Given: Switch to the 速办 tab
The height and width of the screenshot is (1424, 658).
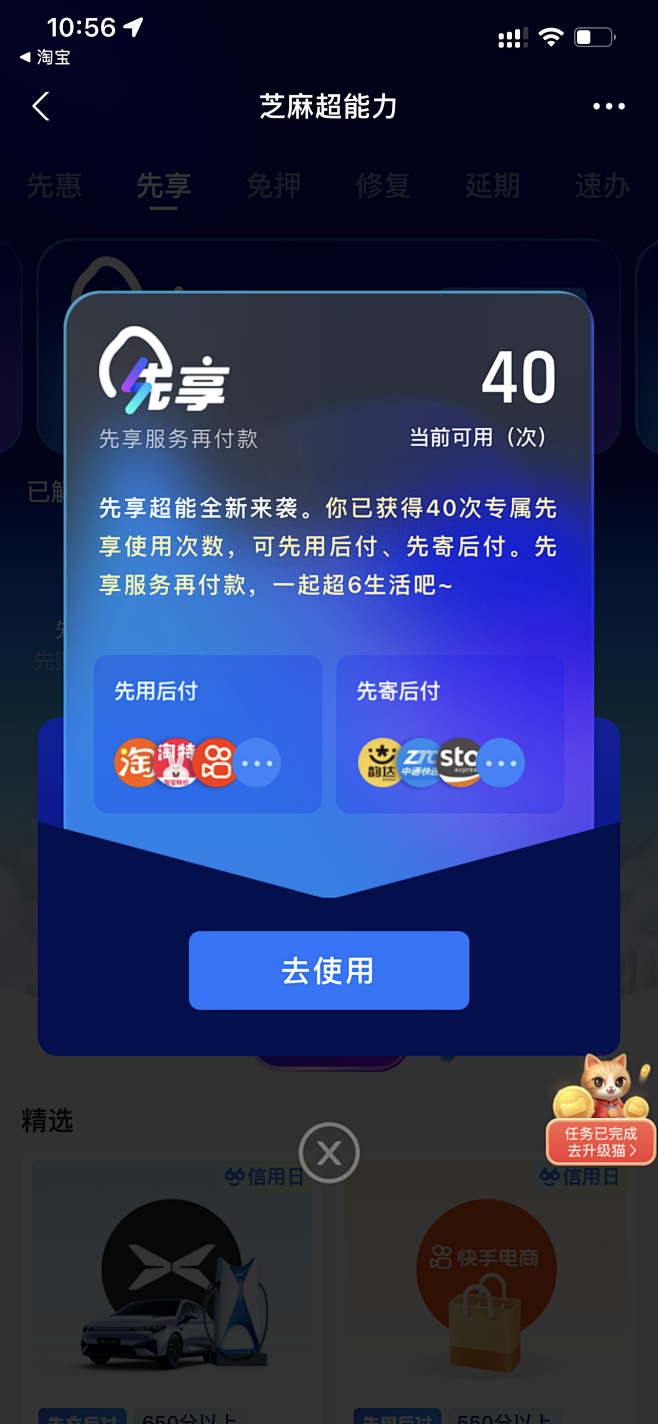Looking at the screenshot, I should pyautogui.click(x=601, y=185).
